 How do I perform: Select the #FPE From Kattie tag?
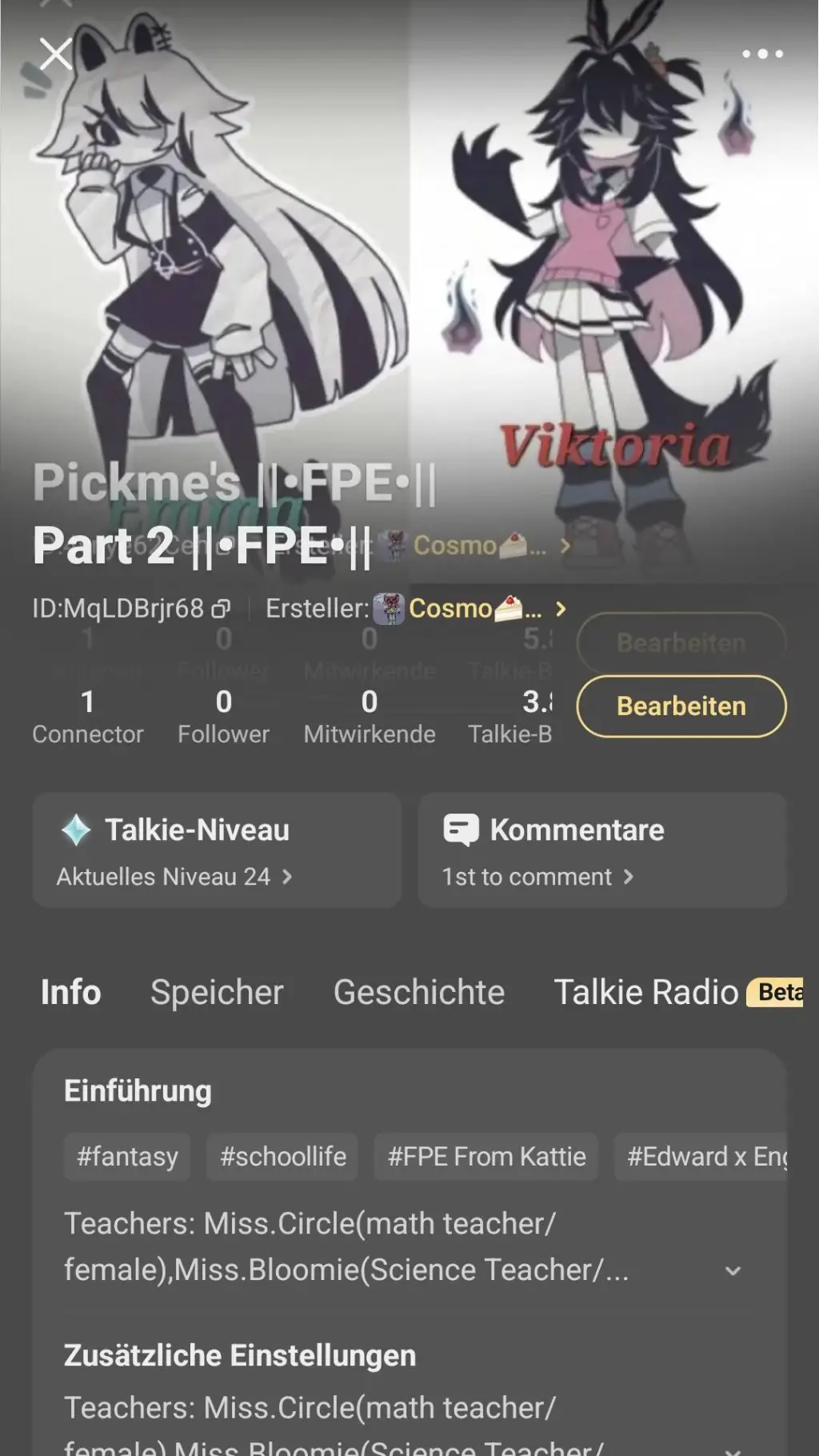tap(486, 1157)
